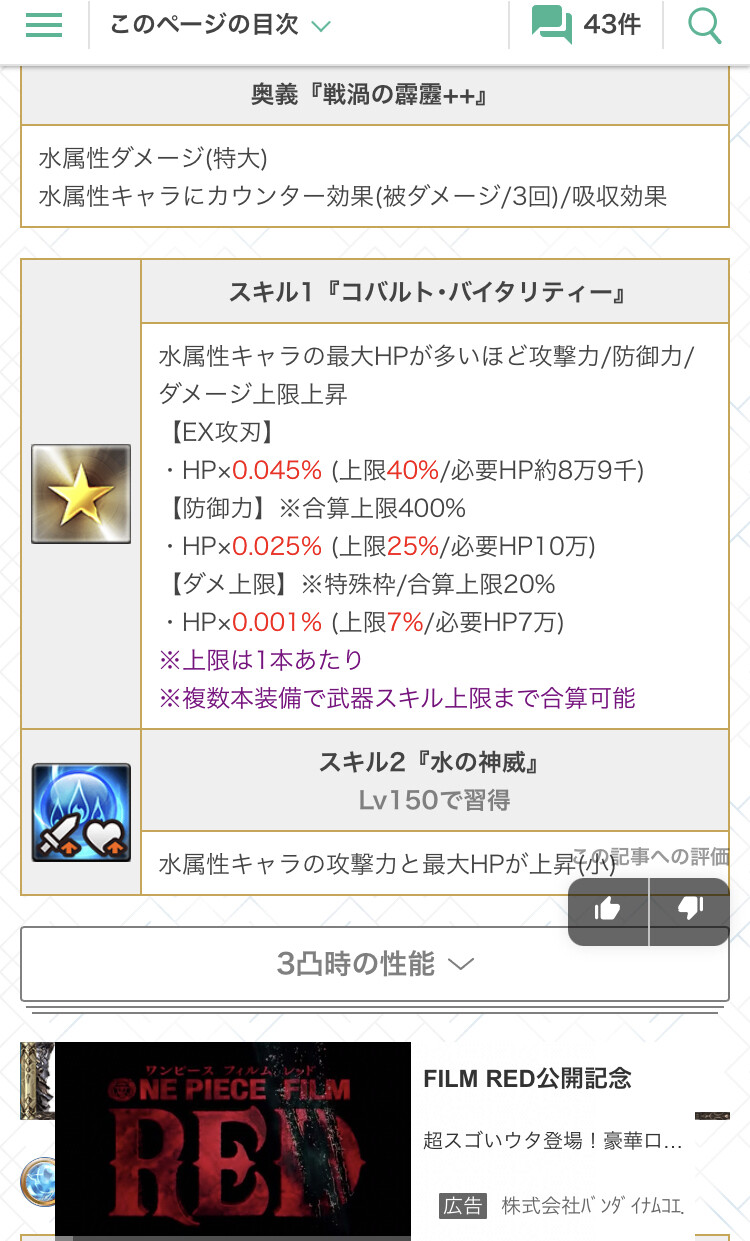This screenshot has width=750, height=1241.
Task: Rate this article with thumbs down
Action: coord(690,910)
